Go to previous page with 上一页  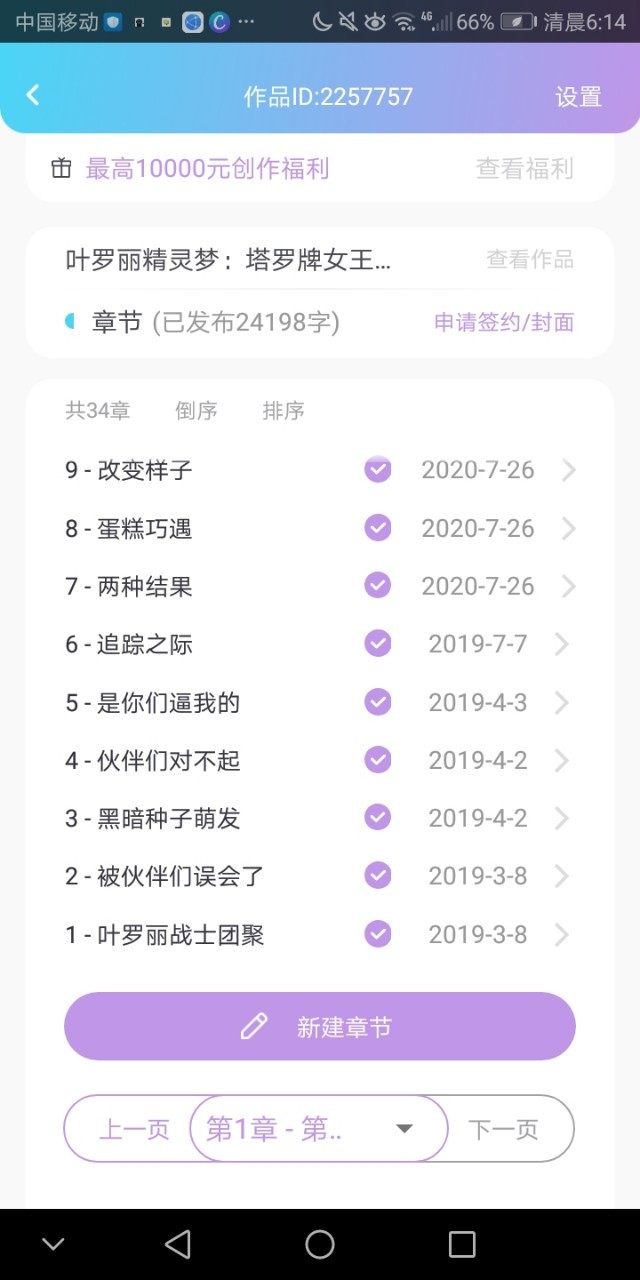click(x=133, y=1130)
